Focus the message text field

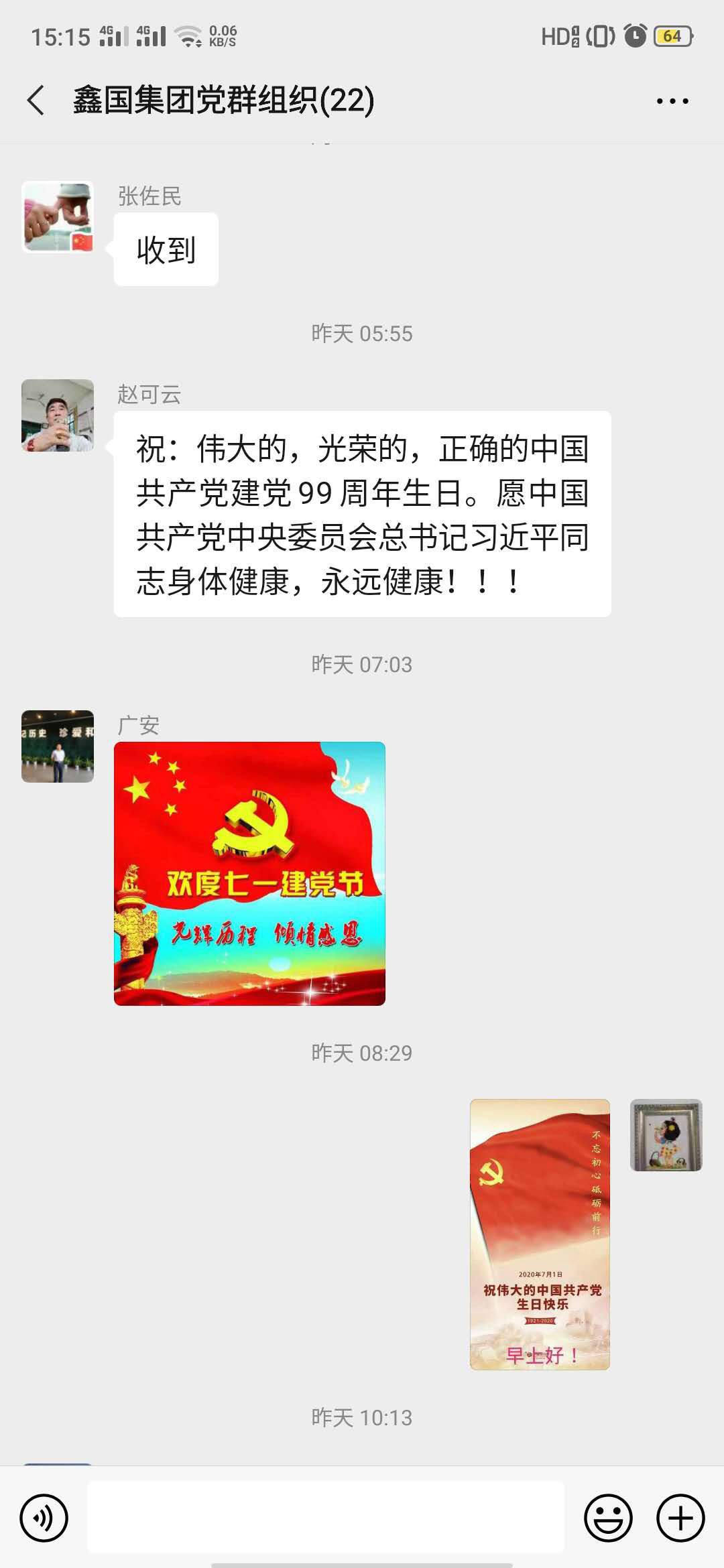point(326,1518)
